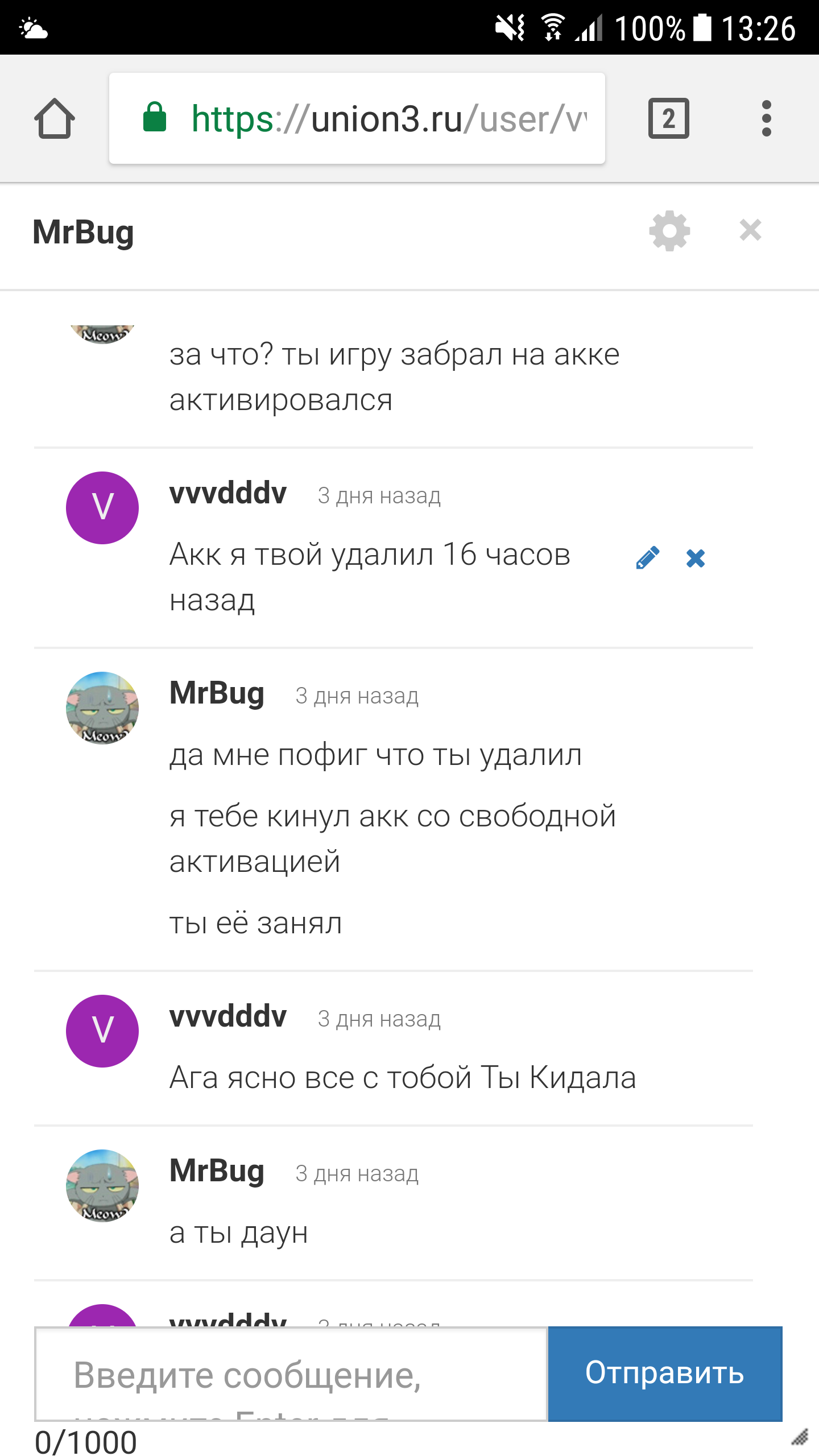Go to the browser home page

[x=55, y=118]
